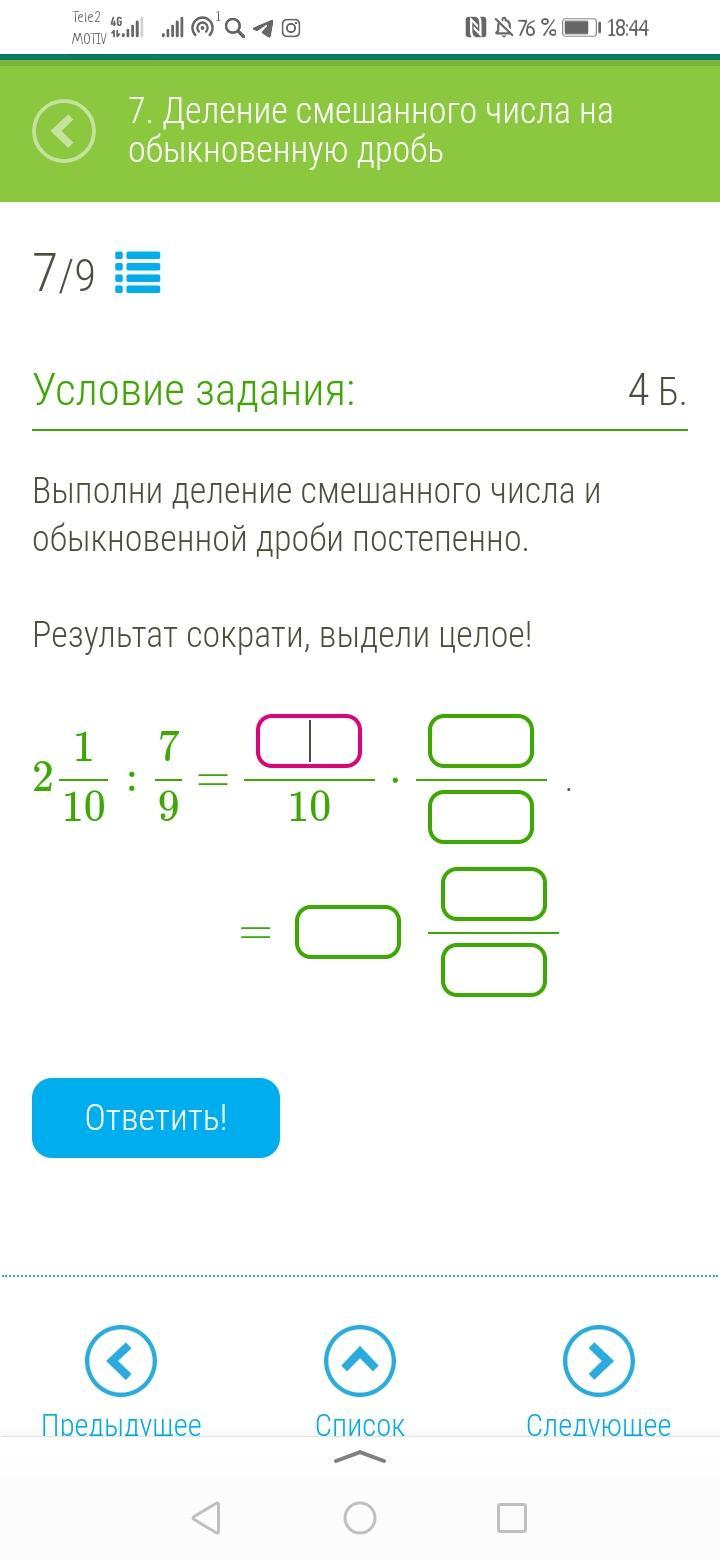
Task: Open recent apps from the navigation bar
Action: 512,1518
